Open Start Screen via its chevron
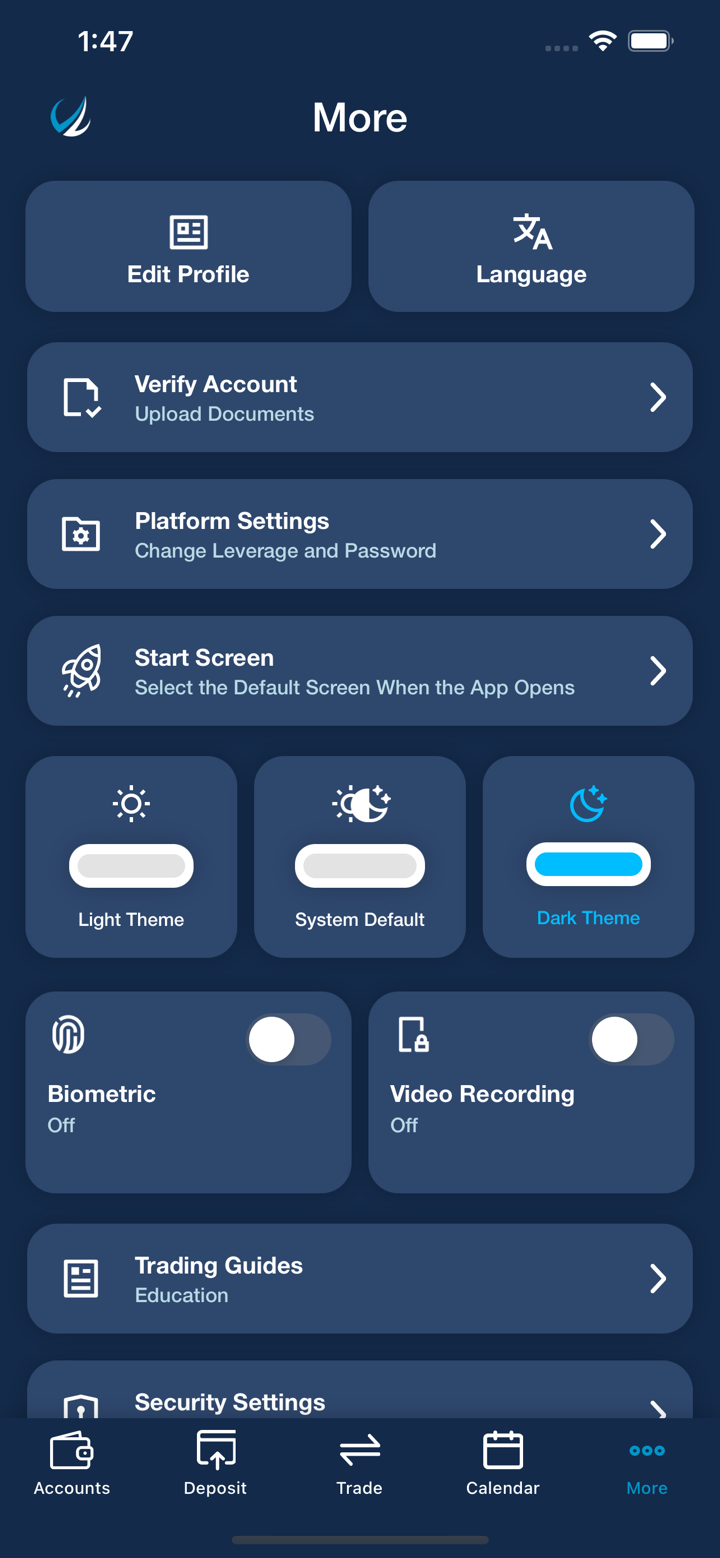The height and width of the screenshot is (1558, 720). (x=658, y=670)
